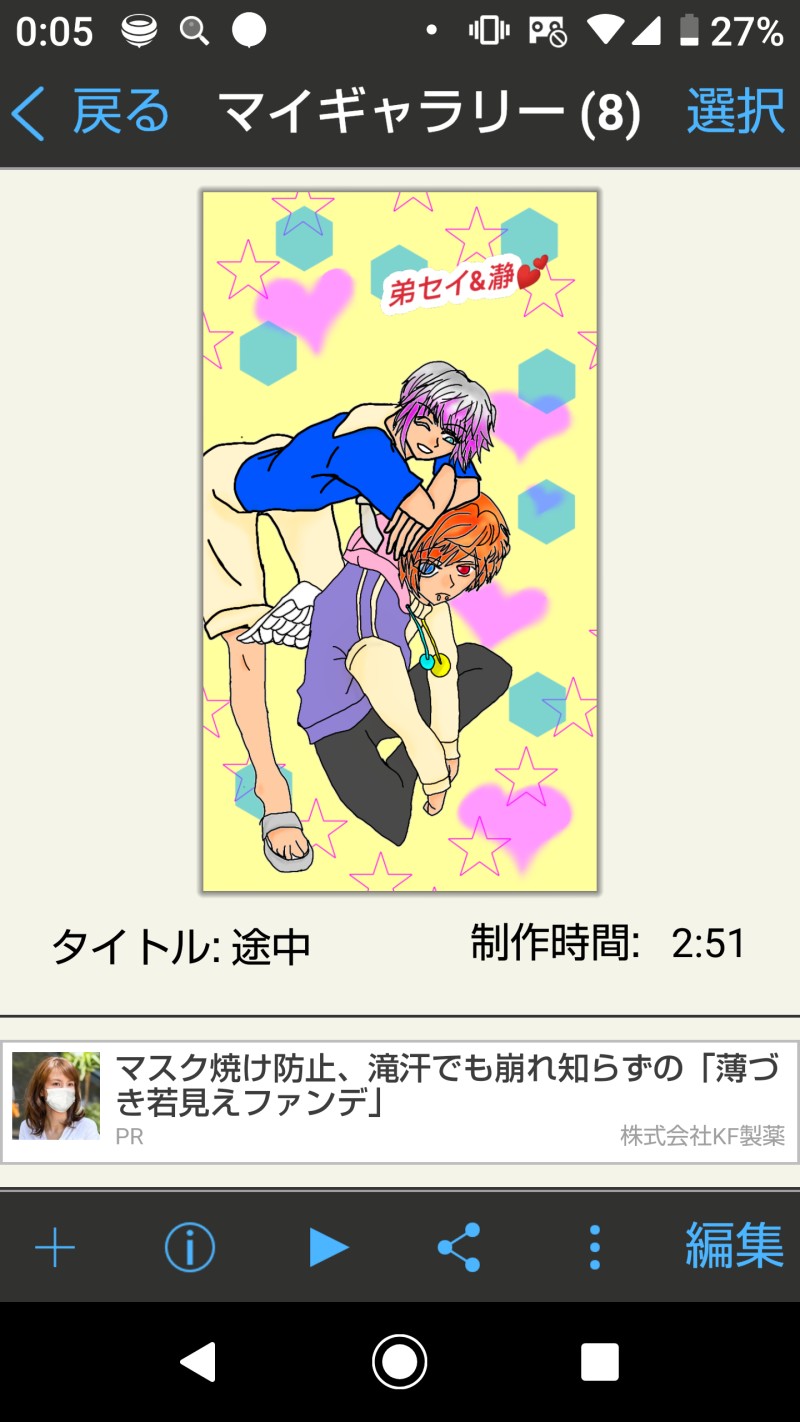Open the 途中 artwork preview

point(400,540)
